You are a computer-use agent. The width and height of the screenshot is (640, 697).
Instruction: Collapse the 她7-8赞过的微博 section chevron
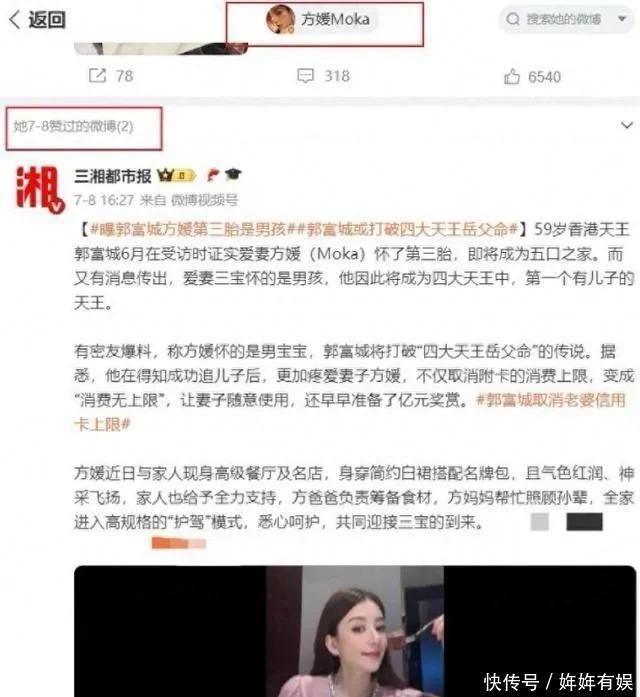click(627, 126)
